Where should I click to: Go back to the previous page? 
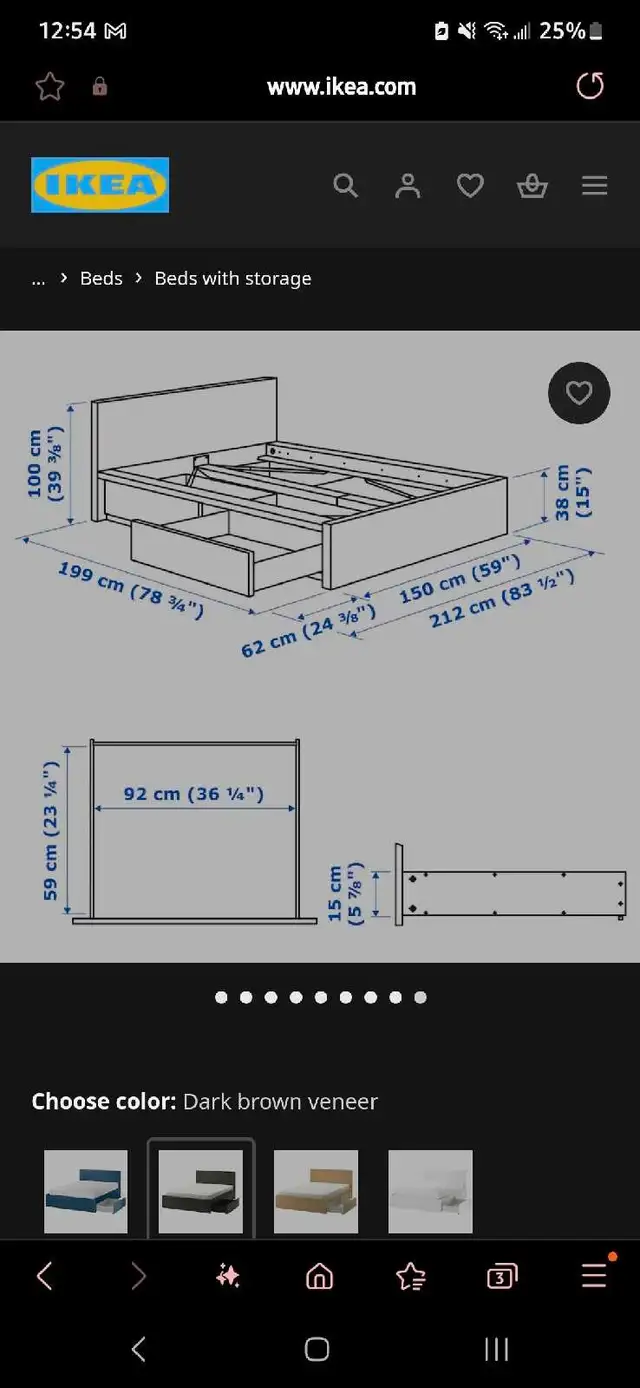point(44,1276)
